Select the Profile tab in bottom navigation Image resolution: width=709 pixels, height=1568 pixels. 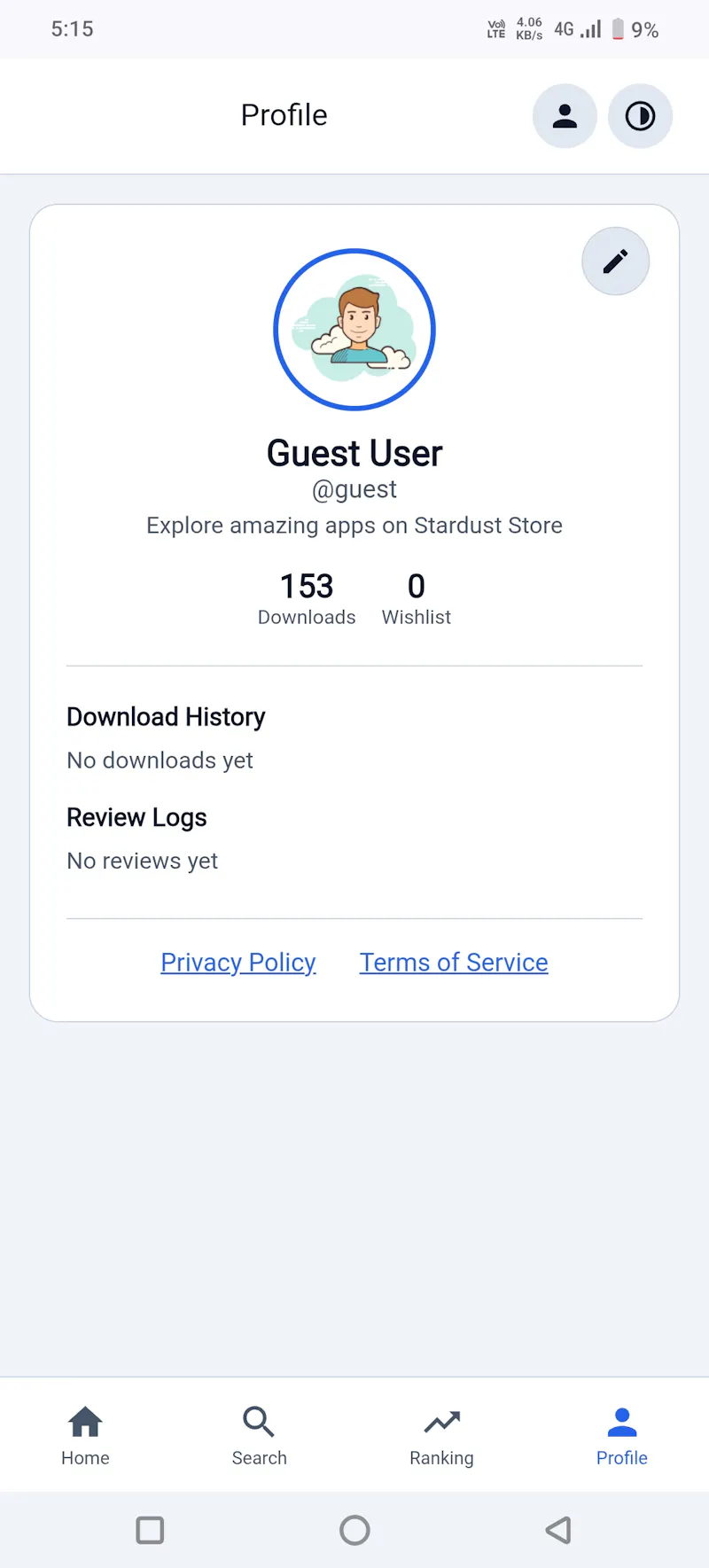point(622,1436)
